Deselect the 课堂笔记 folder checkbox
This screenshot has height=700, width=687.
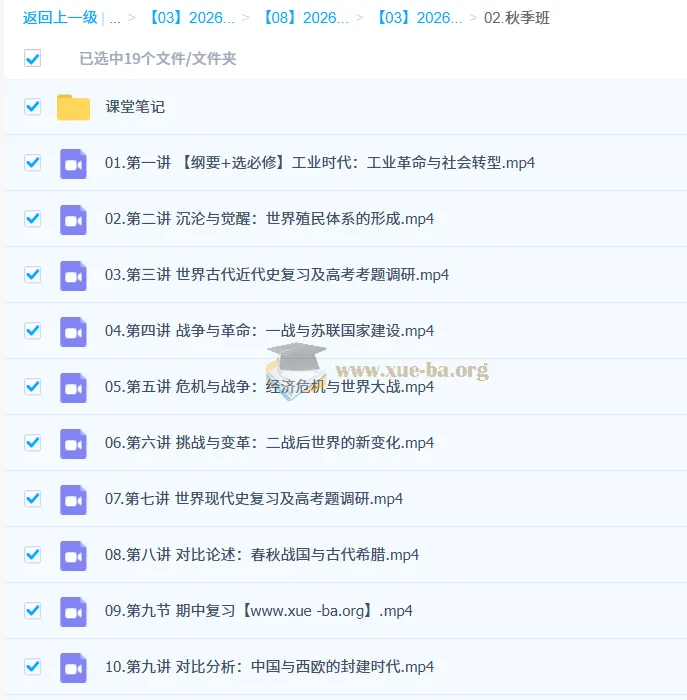32,107
